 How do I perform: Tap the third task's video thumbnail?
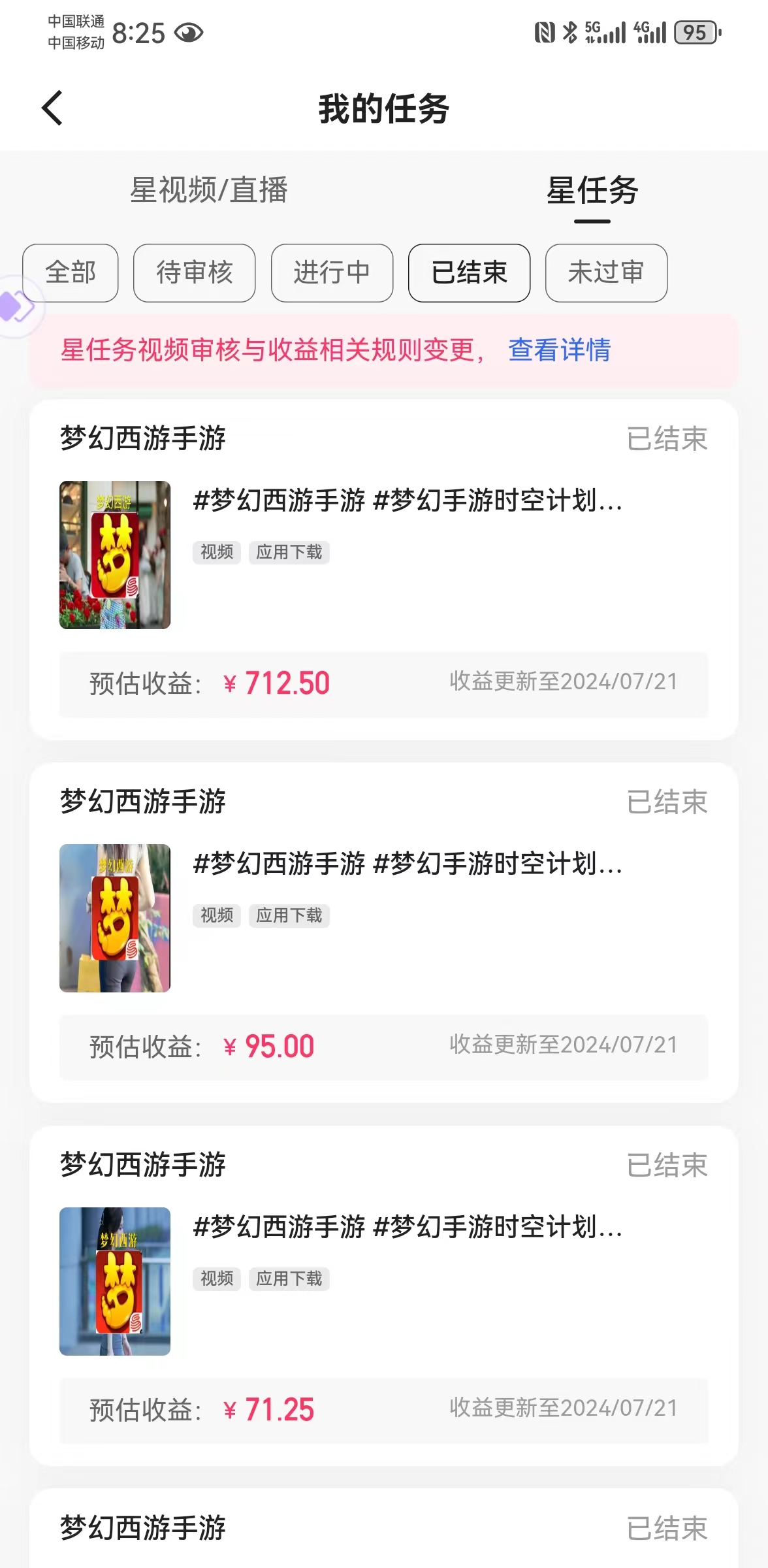point(114,1281)
